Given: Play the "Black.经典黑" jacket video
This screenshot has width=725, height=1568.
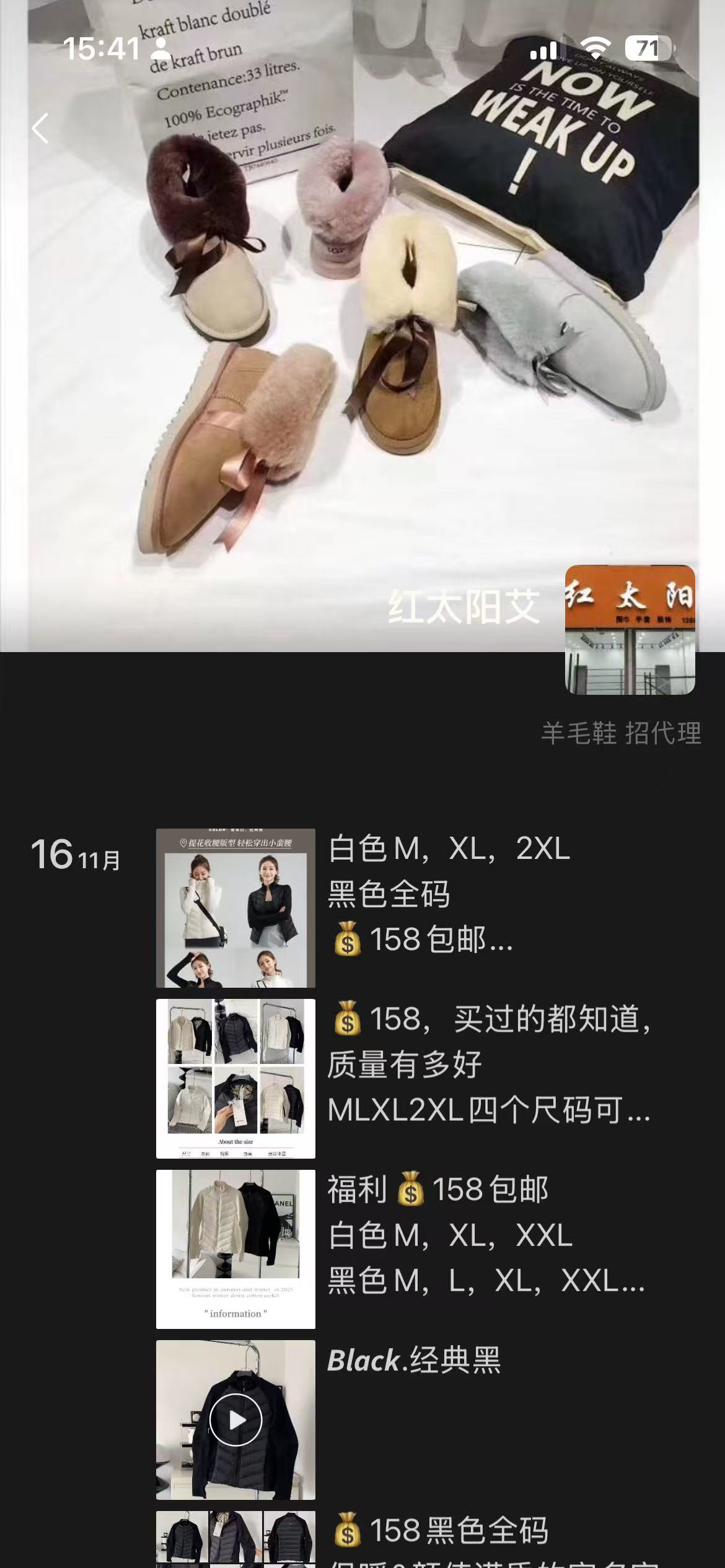Looking at the screenshot, I should point(235,1419).
